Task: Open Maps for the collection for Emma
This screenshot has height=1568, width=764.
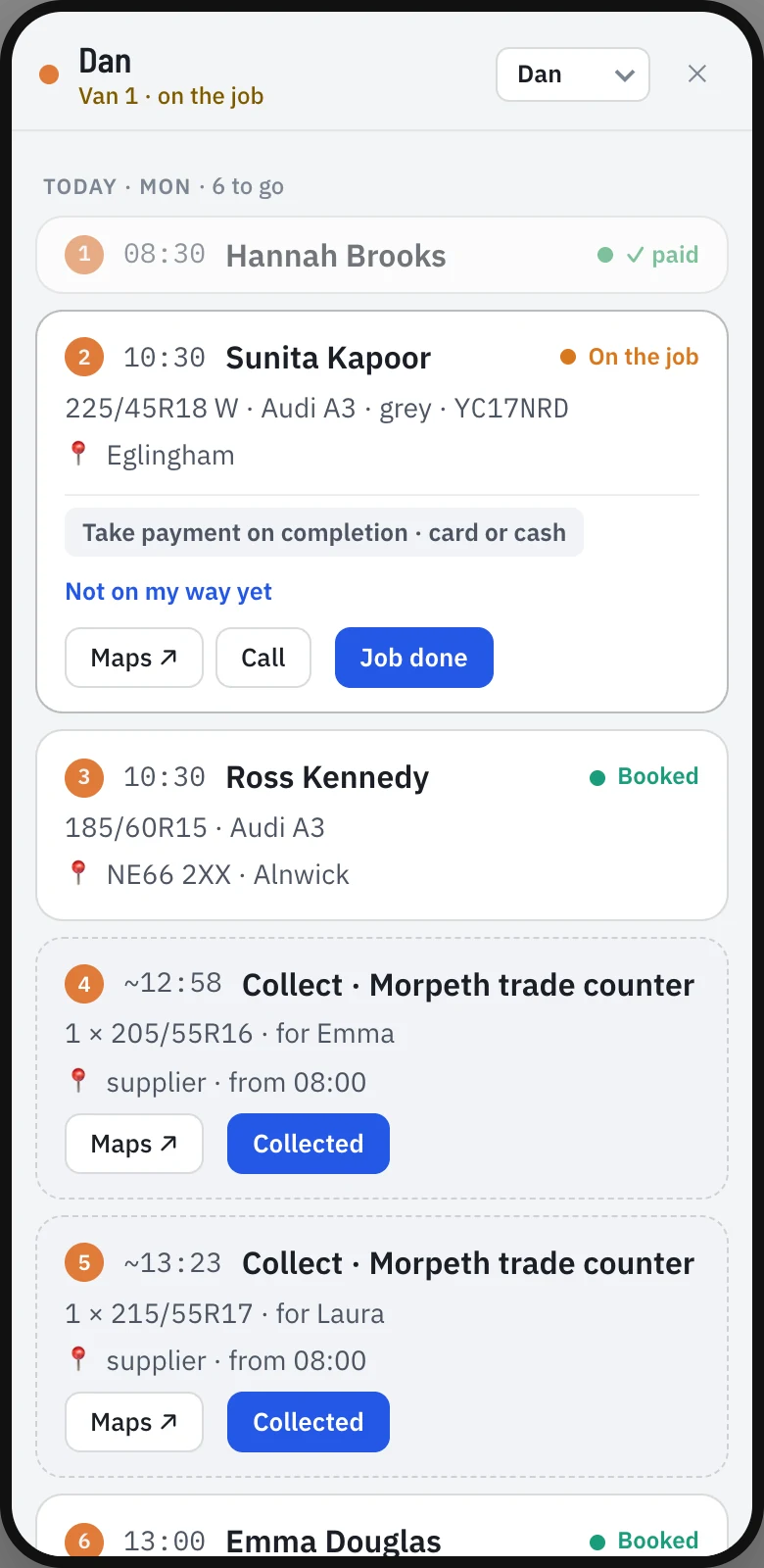Action: pyautogui.click(x=134, y=1144)
